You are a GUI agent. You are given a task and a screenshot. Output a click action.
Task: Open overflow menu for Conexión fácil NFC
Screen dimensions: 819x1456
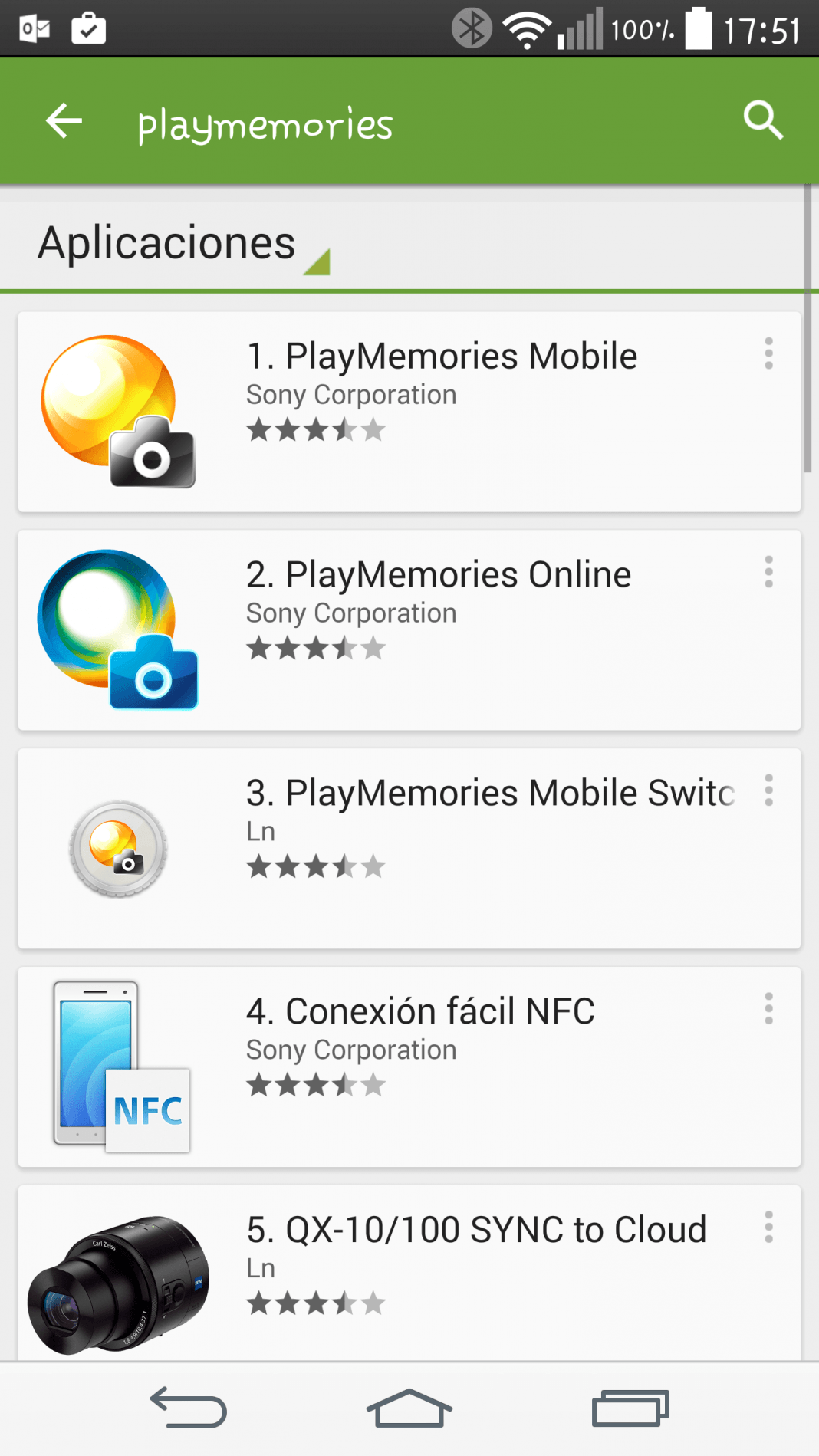(768, 1008)
